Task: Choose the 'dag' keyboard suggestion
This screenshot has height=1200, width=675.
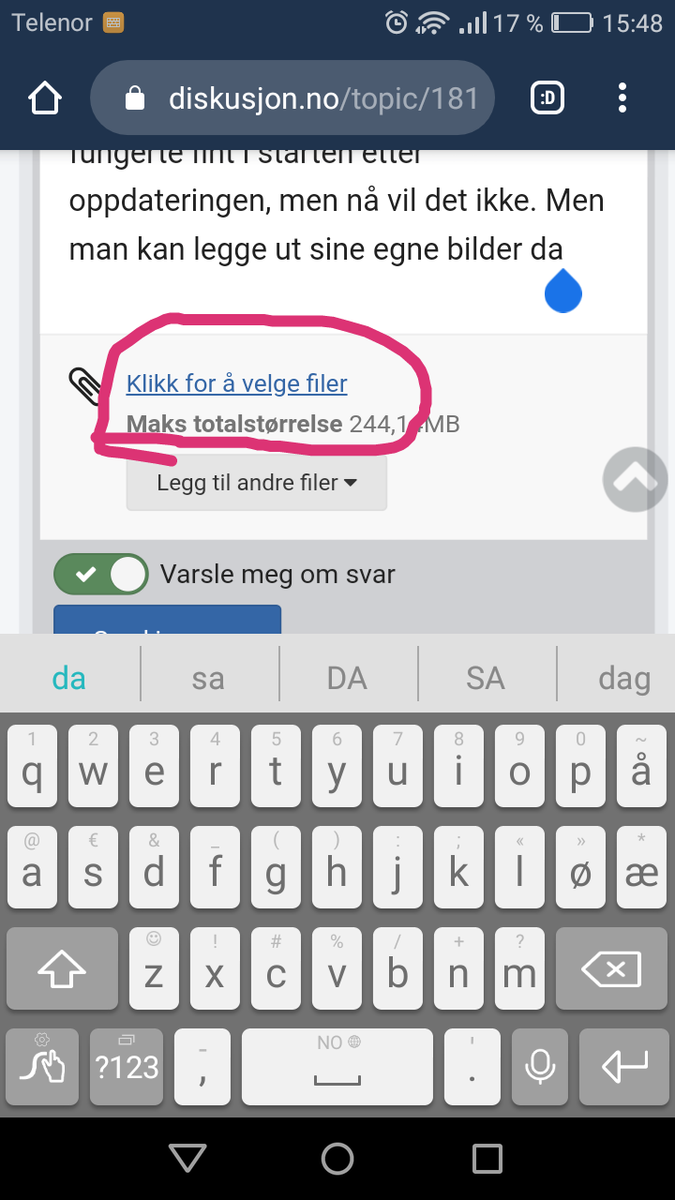Action: [x=624, y=679]
